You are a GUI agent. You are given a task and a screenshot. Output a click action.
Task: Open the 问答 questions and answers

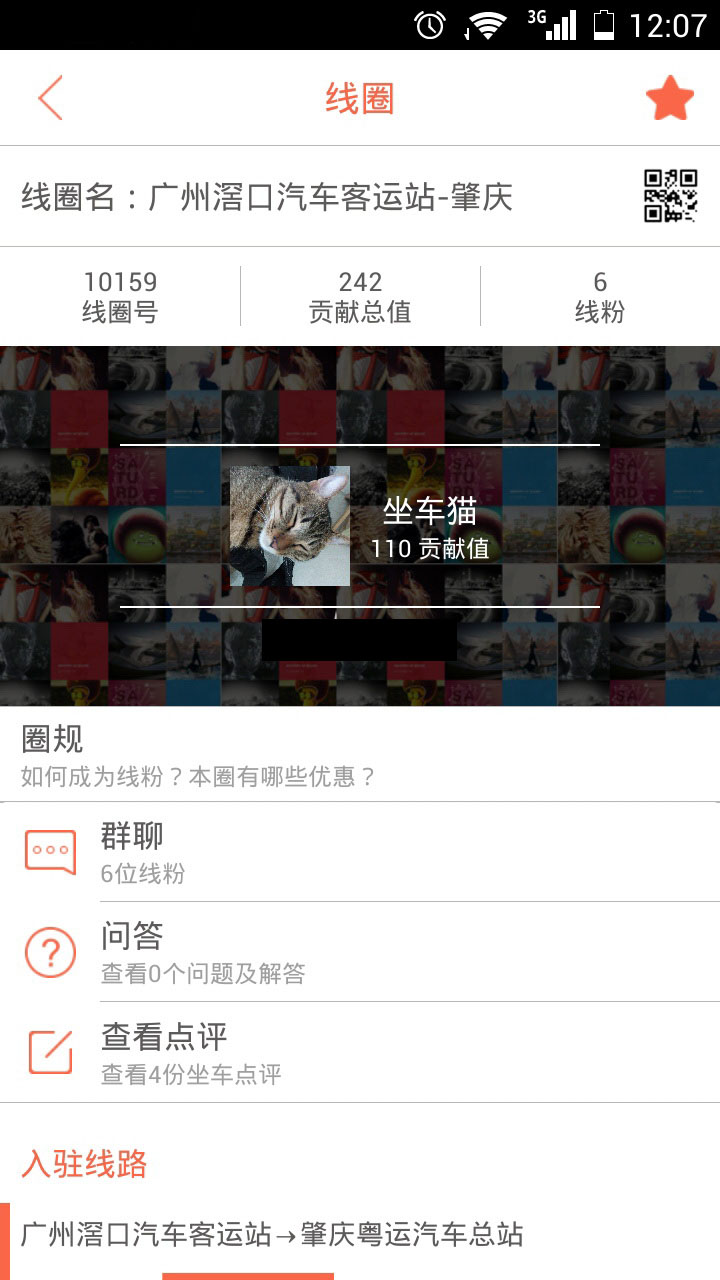coord(360,953)
